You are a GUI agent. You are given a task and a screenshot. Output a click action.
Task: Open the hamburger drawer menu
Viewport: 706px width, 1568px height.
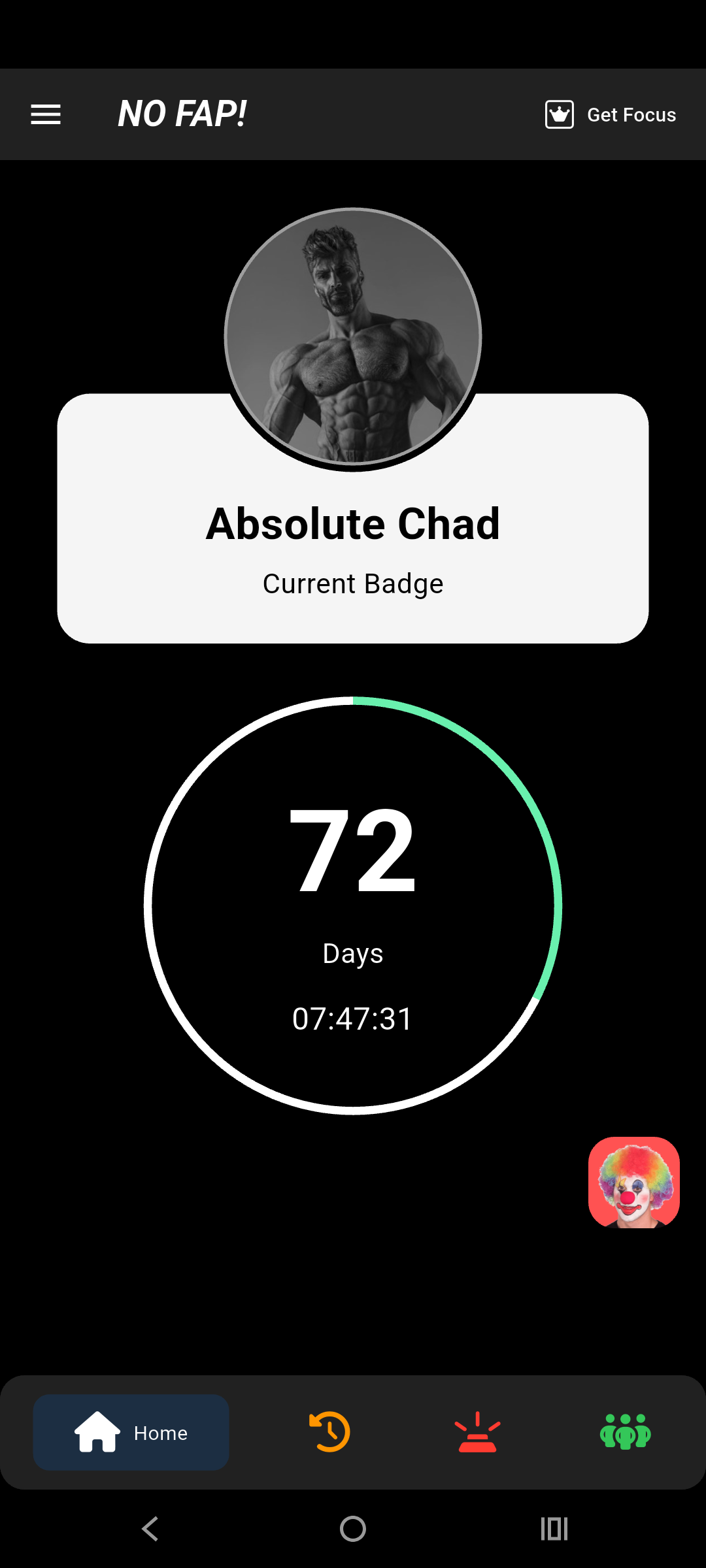pyautogui.click(x=46, y=114)
